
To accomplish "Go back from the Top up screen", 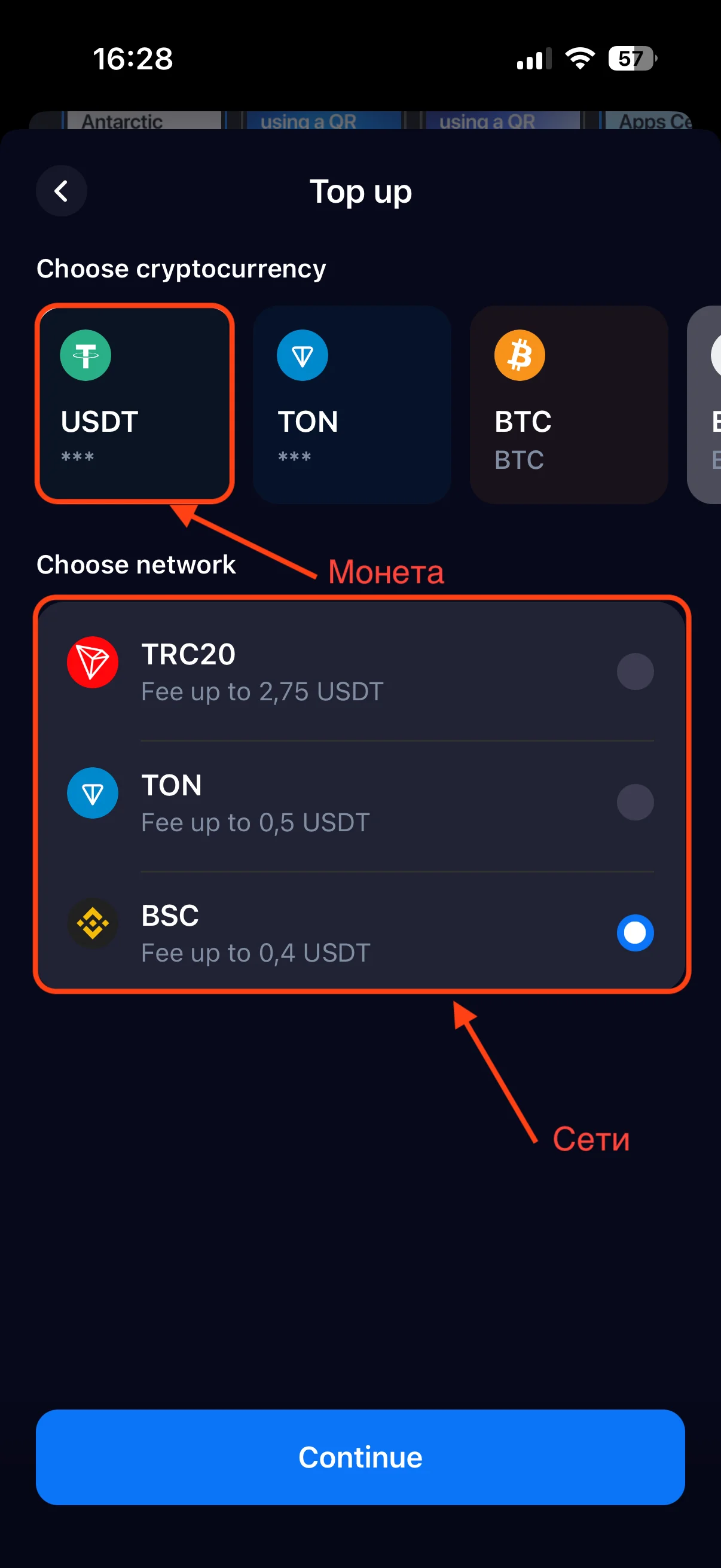I will coord(62,191).
